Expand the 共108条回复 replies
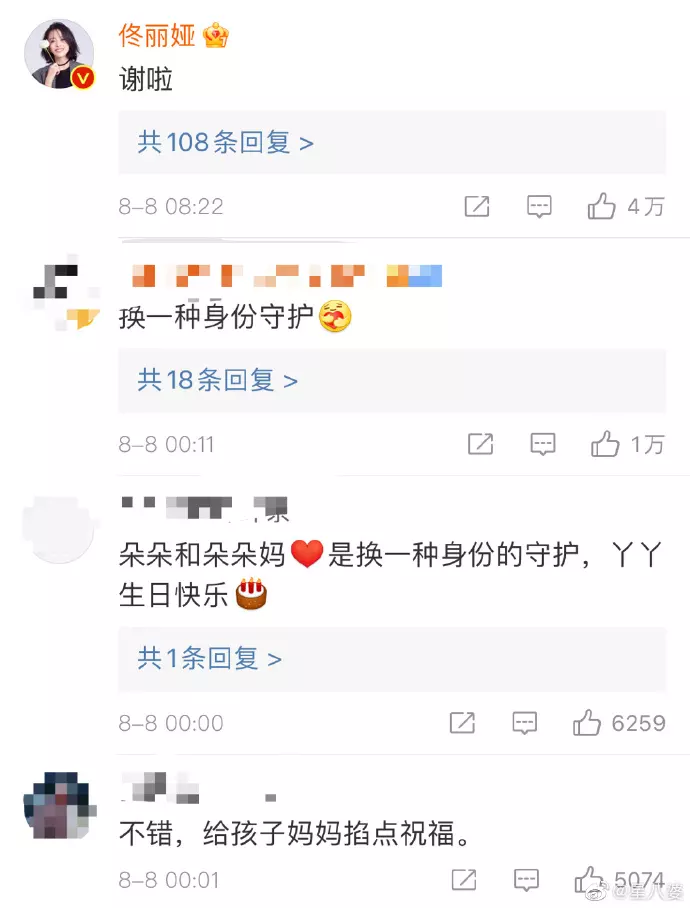 coord(226,142)
